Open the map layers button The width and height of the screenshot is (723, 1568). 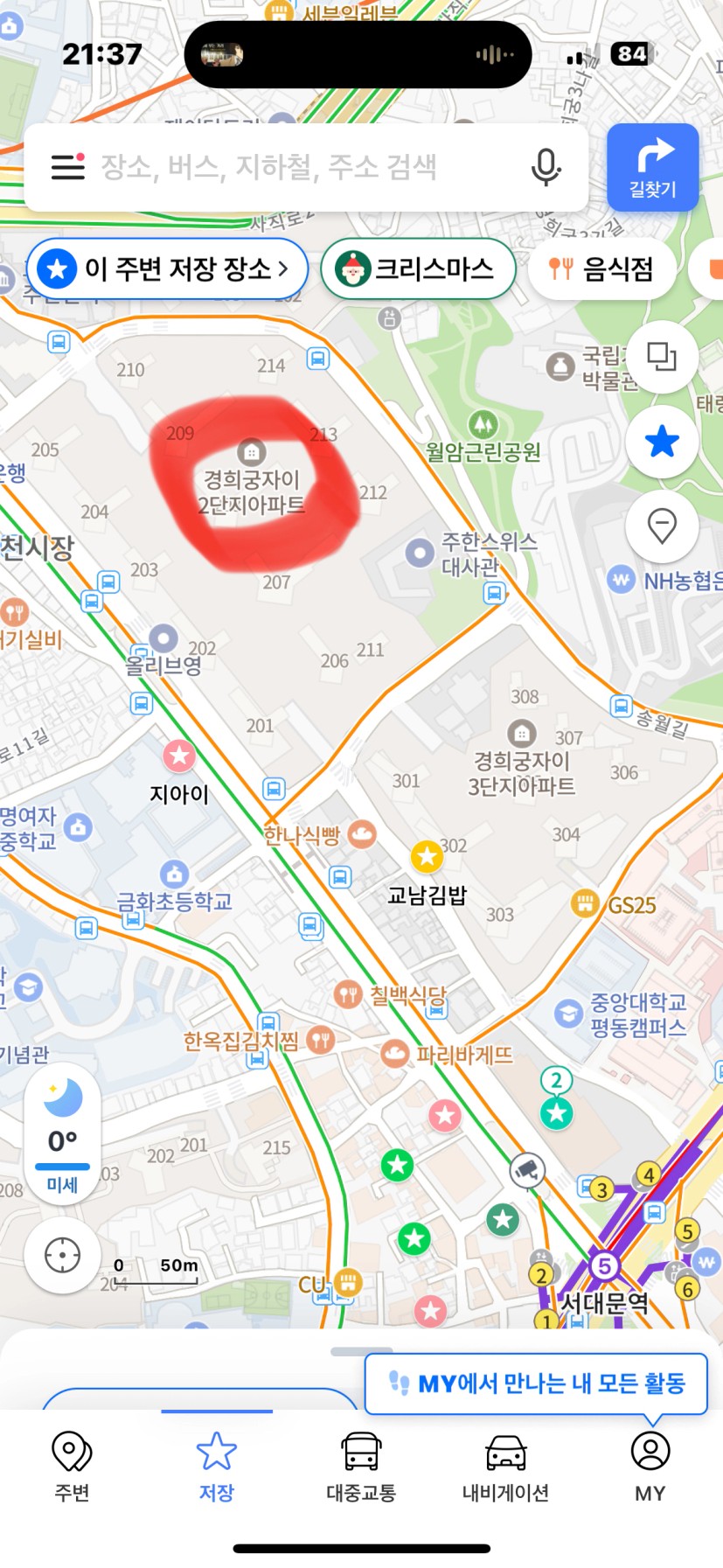coord(662,357)
